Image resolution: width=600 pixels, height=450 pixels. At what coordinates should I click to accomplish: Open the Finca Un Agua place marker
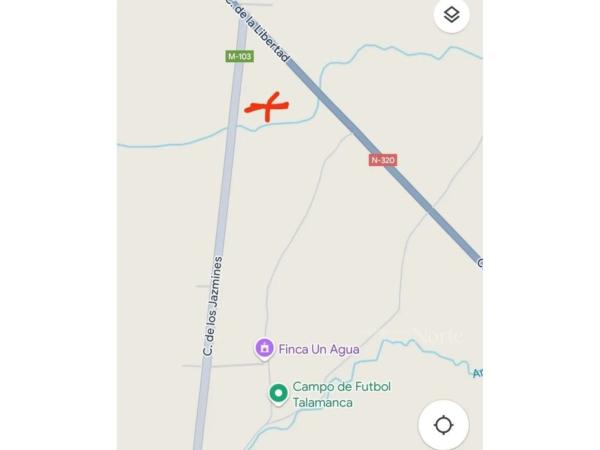tap(264, 349)
